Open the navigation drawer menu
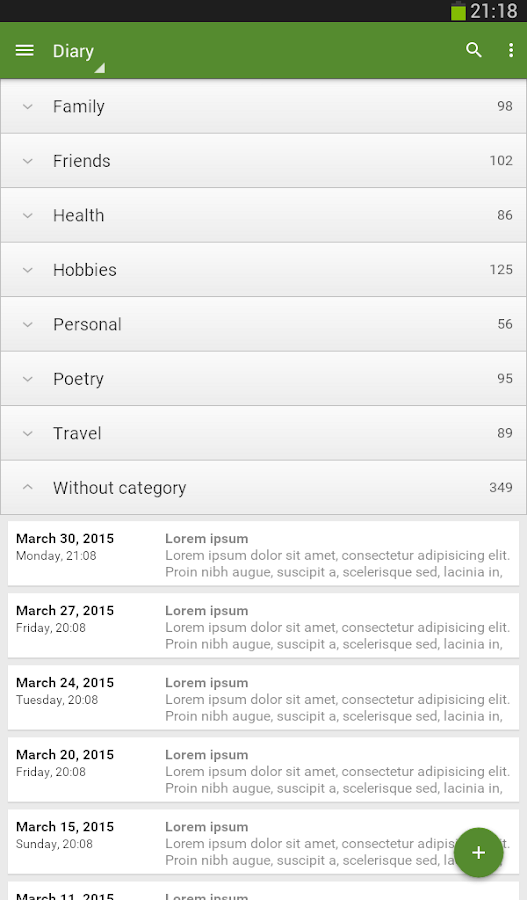This screenshot has height=900, width=527. click(24, 51)
